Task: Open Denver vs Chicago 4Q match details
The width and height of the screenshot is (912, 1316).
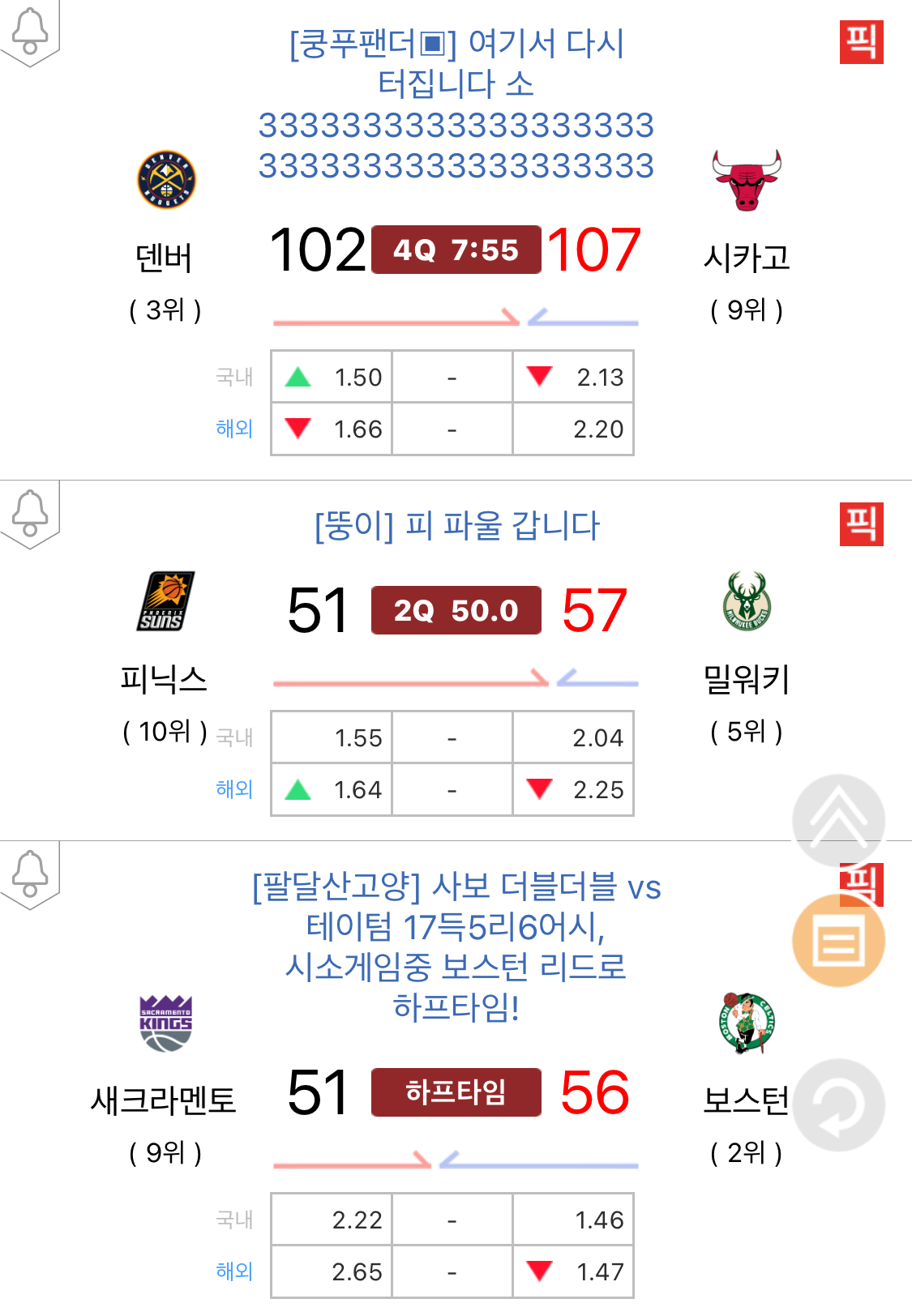Action: 456,250
